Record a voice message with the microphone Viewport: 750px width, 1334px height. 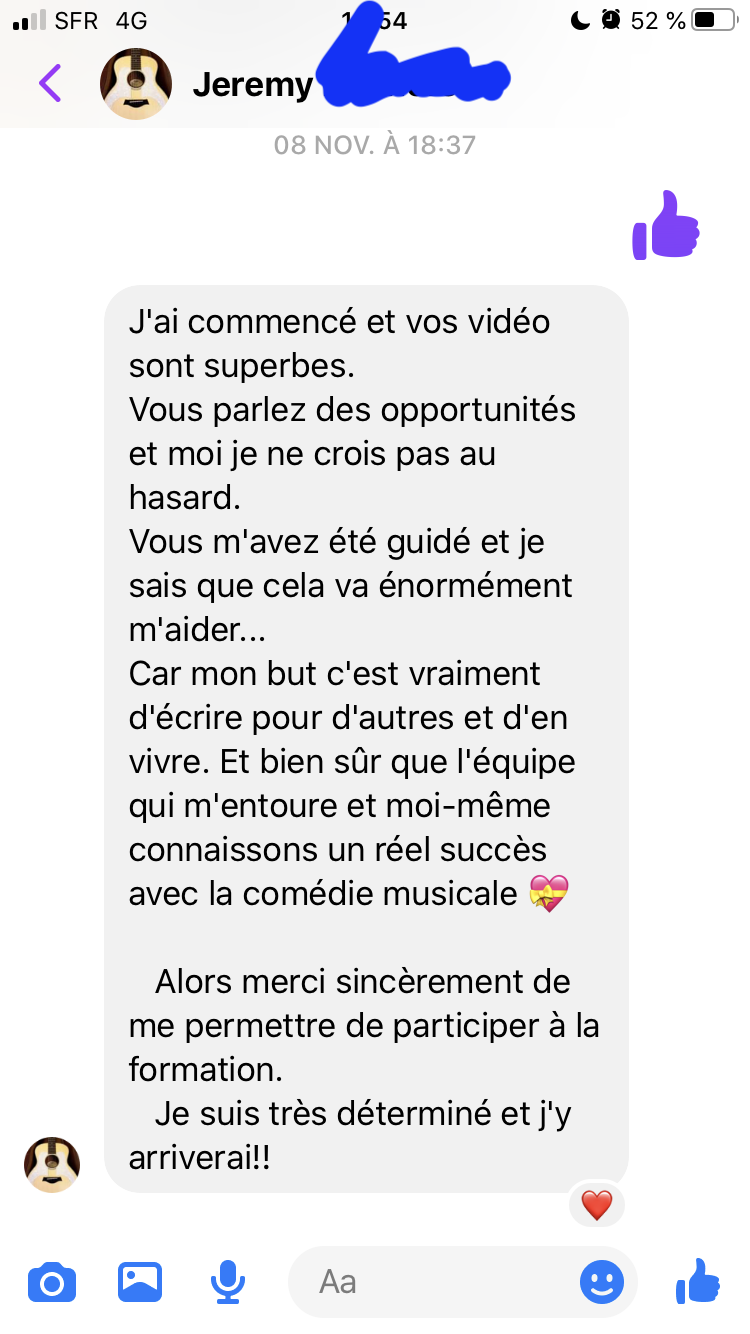pos(228,1282)
